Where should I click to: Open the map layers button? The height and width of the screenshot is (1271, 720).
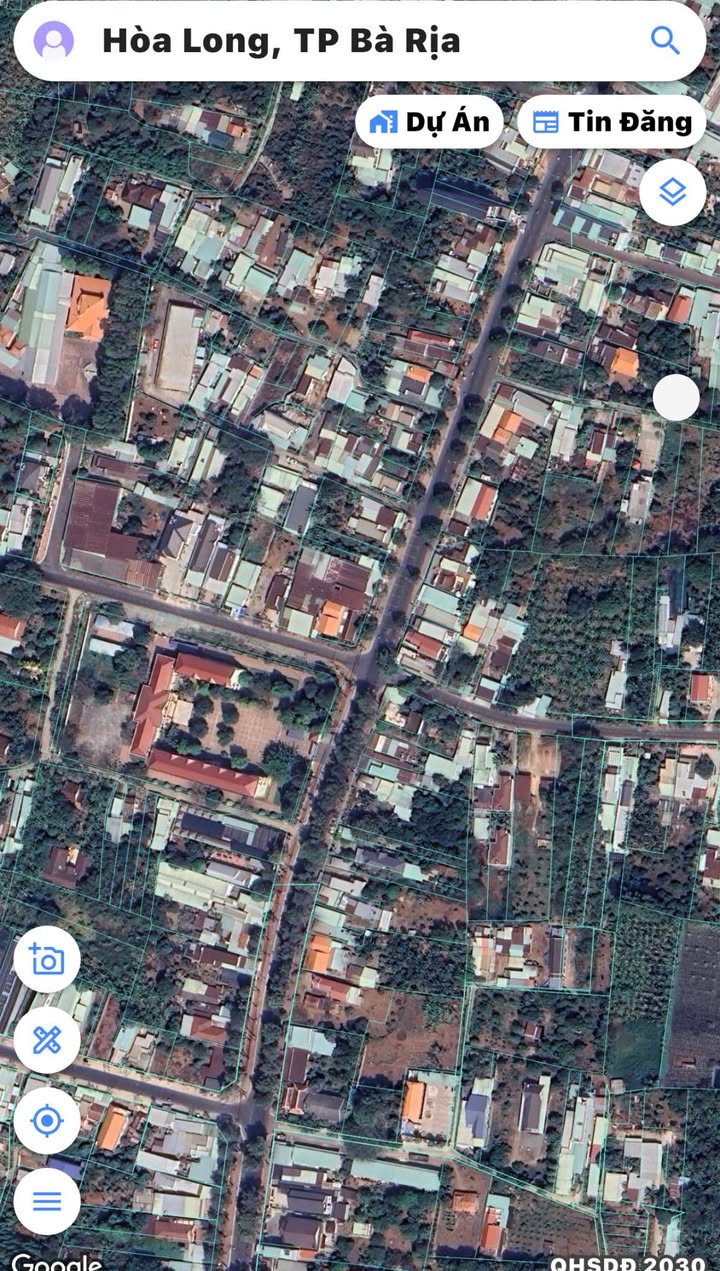click(x=672, y=192)
